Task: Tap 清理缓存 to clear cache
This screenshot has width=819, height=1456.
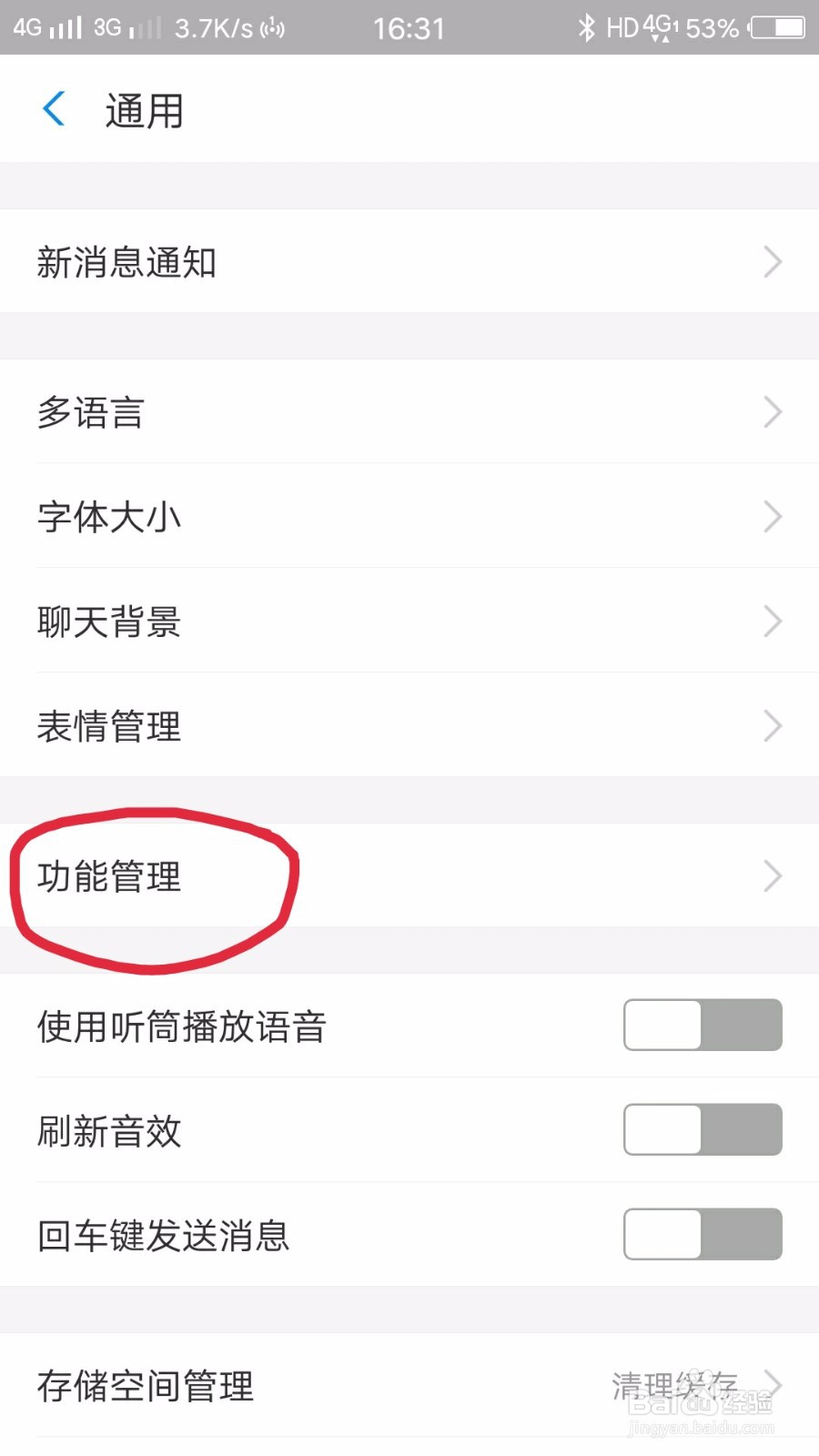Action: point(678,1383)
